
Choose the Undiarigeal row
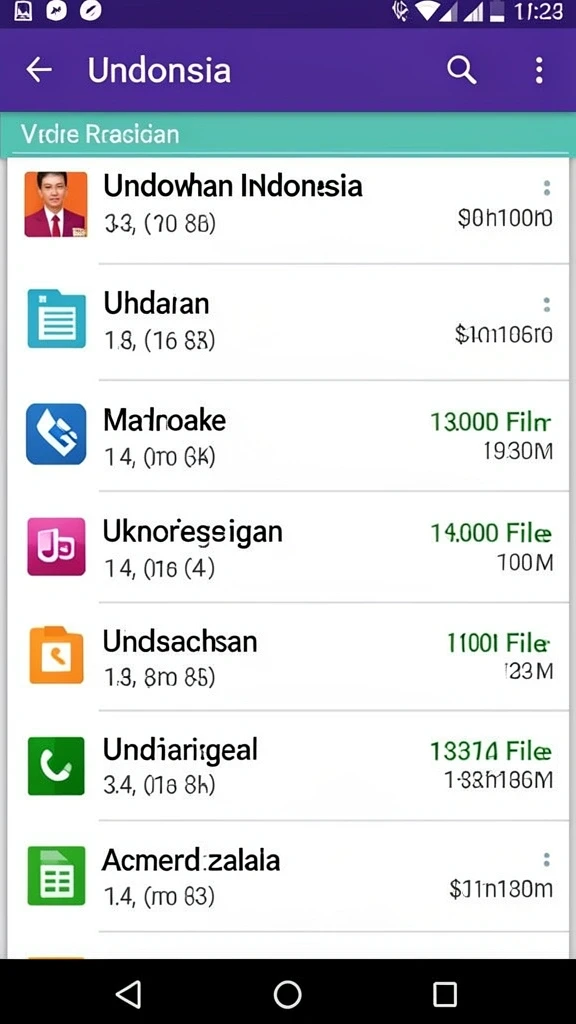[x=288, y=765]
